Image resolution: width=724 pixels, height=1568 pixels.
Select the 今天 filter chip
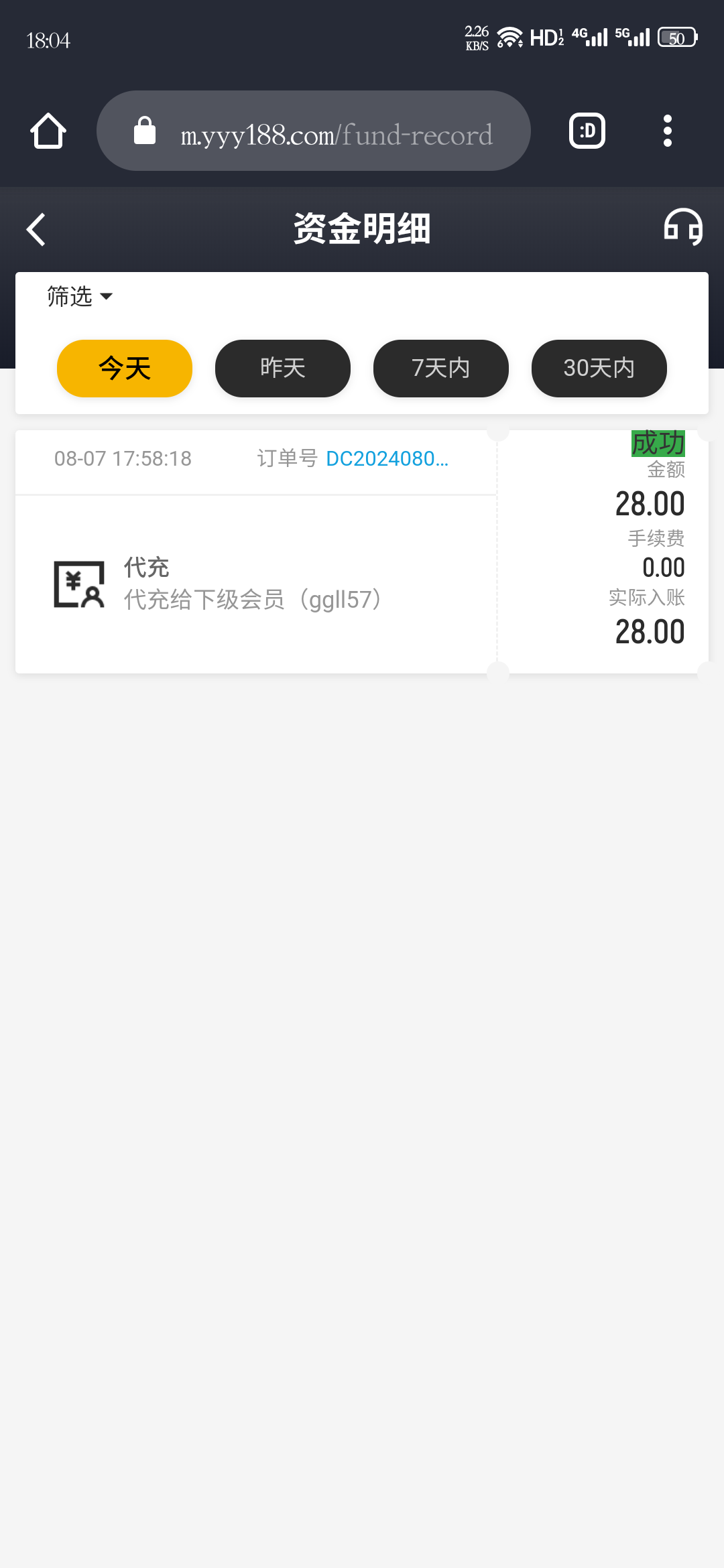(125, 369)
